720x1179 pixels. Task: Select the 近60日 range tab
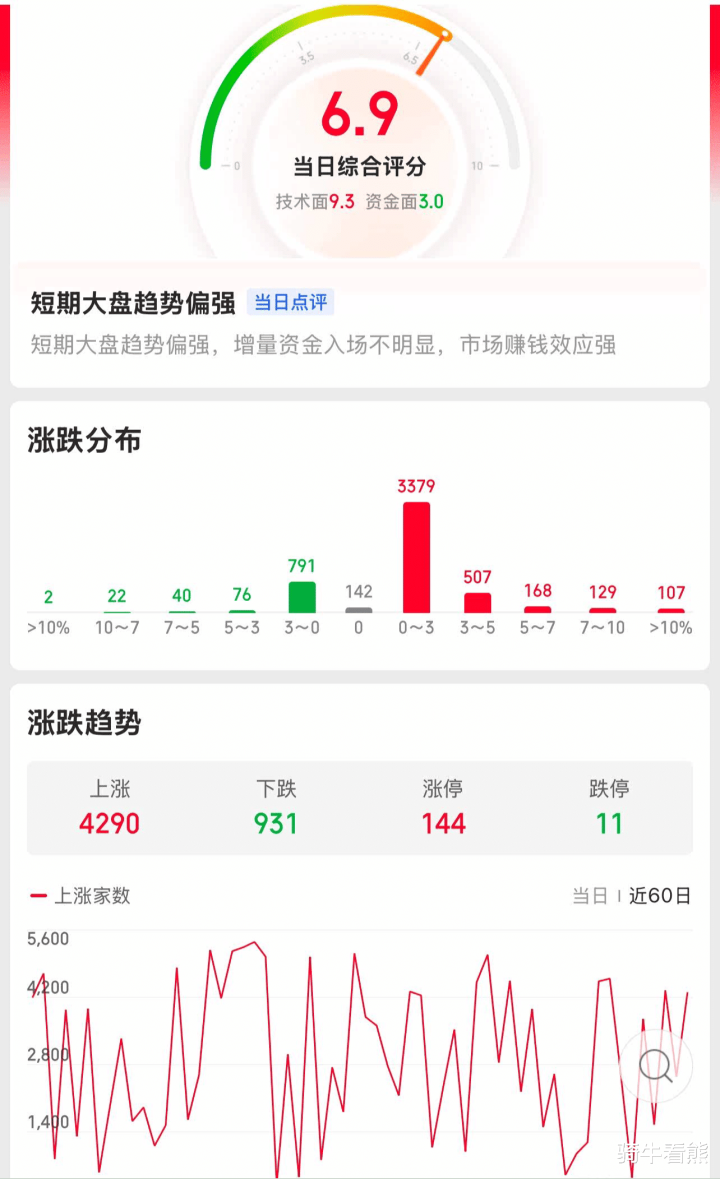coord(660,896)
